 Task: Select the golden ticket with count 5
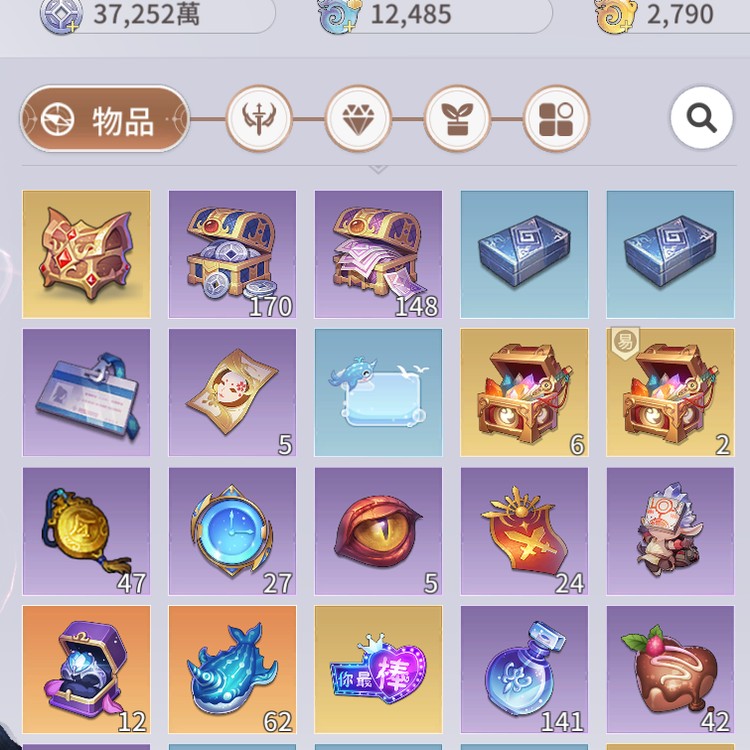pyautogui.click(x=232, y=393)
